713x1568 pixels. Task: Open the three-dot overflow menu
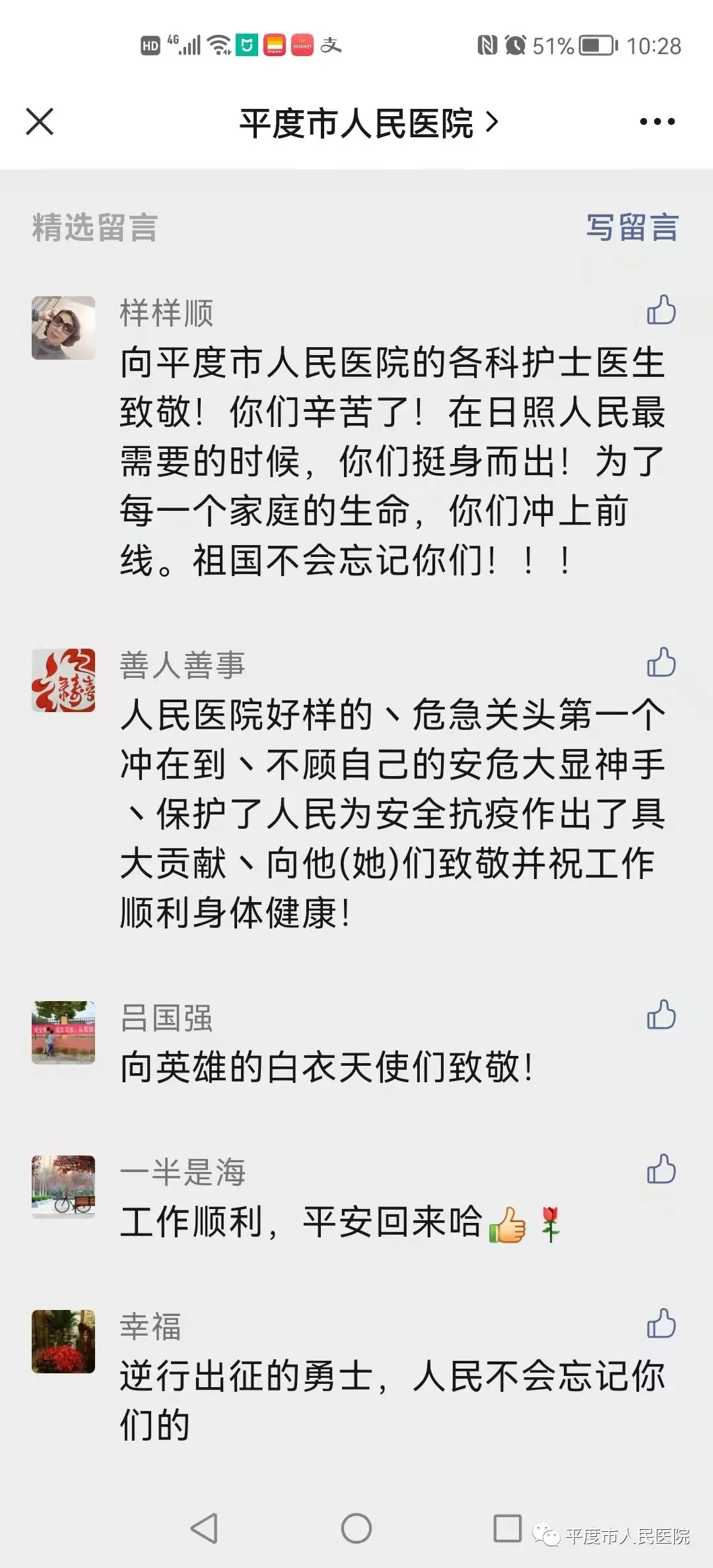pos(657,122)
